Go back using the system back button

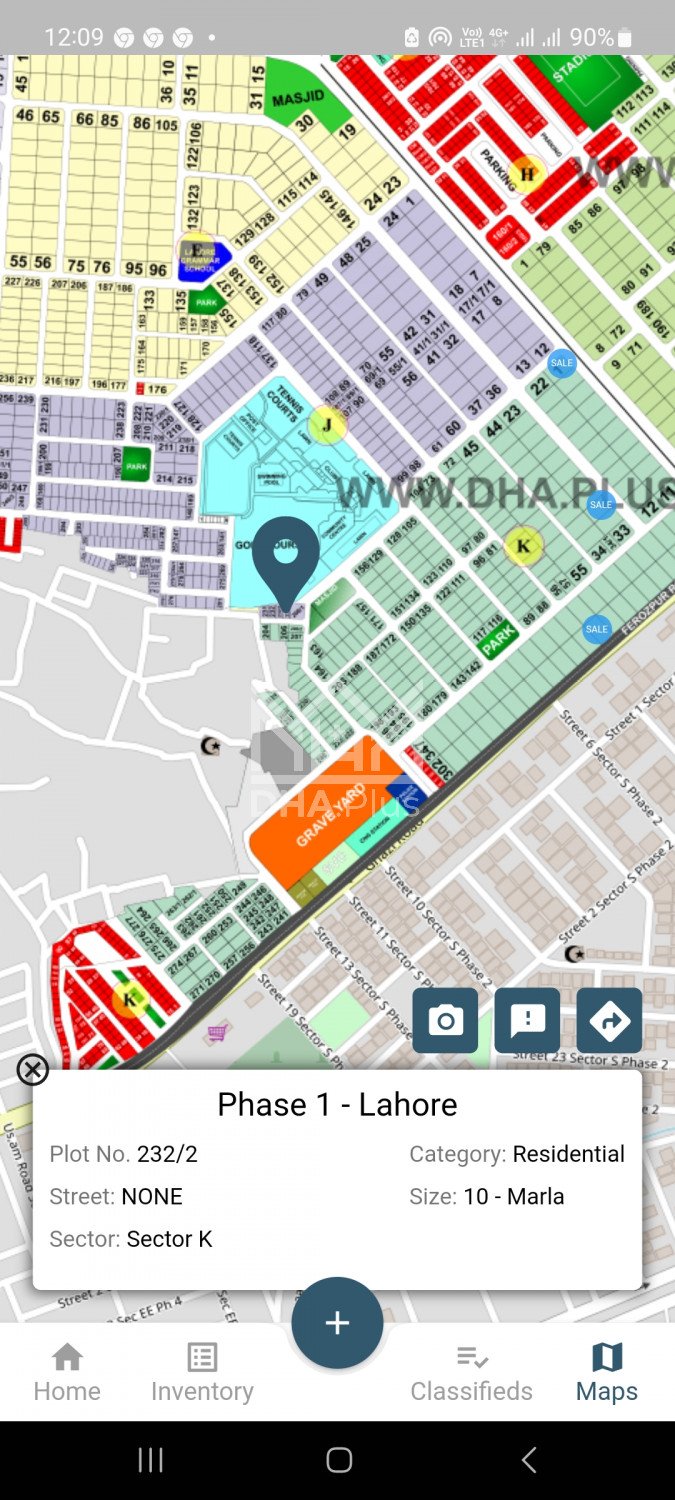point(529,1460)
